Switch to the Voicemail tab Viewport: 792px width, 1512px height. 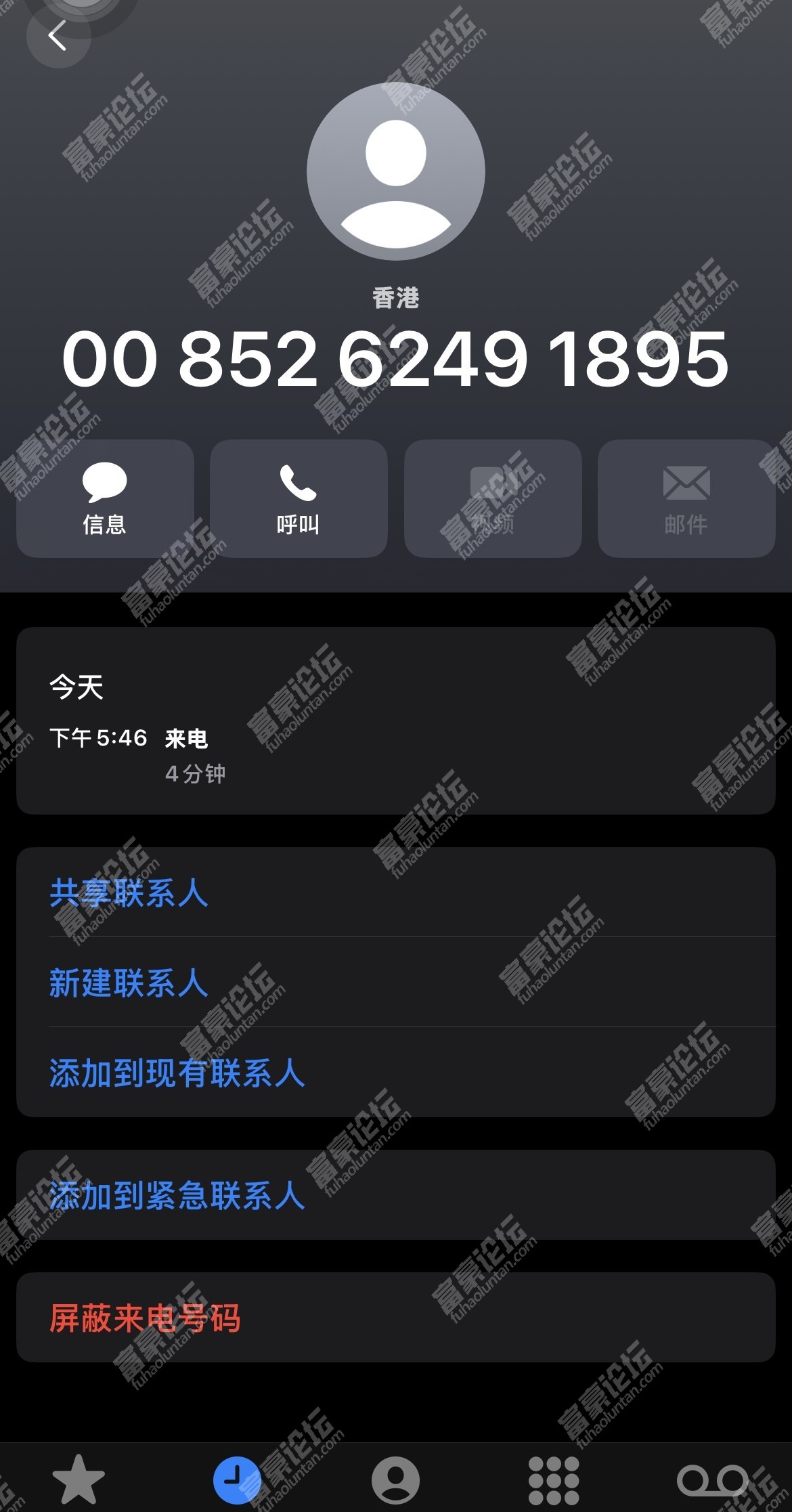(x=712, y=1479)
